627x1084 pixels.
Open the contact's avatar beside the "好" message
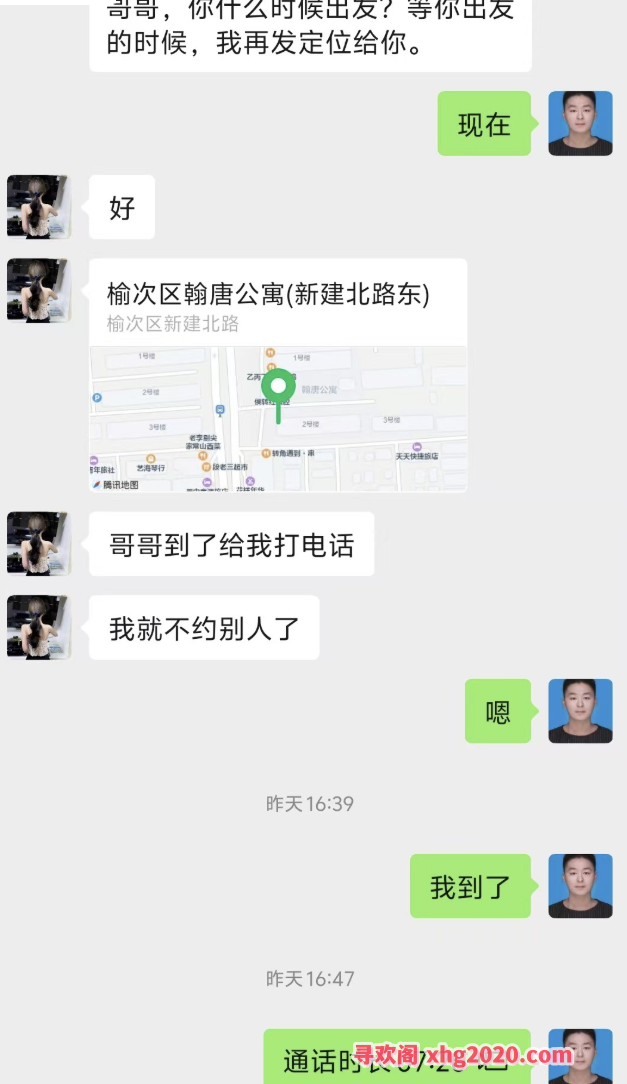(38, 207)
